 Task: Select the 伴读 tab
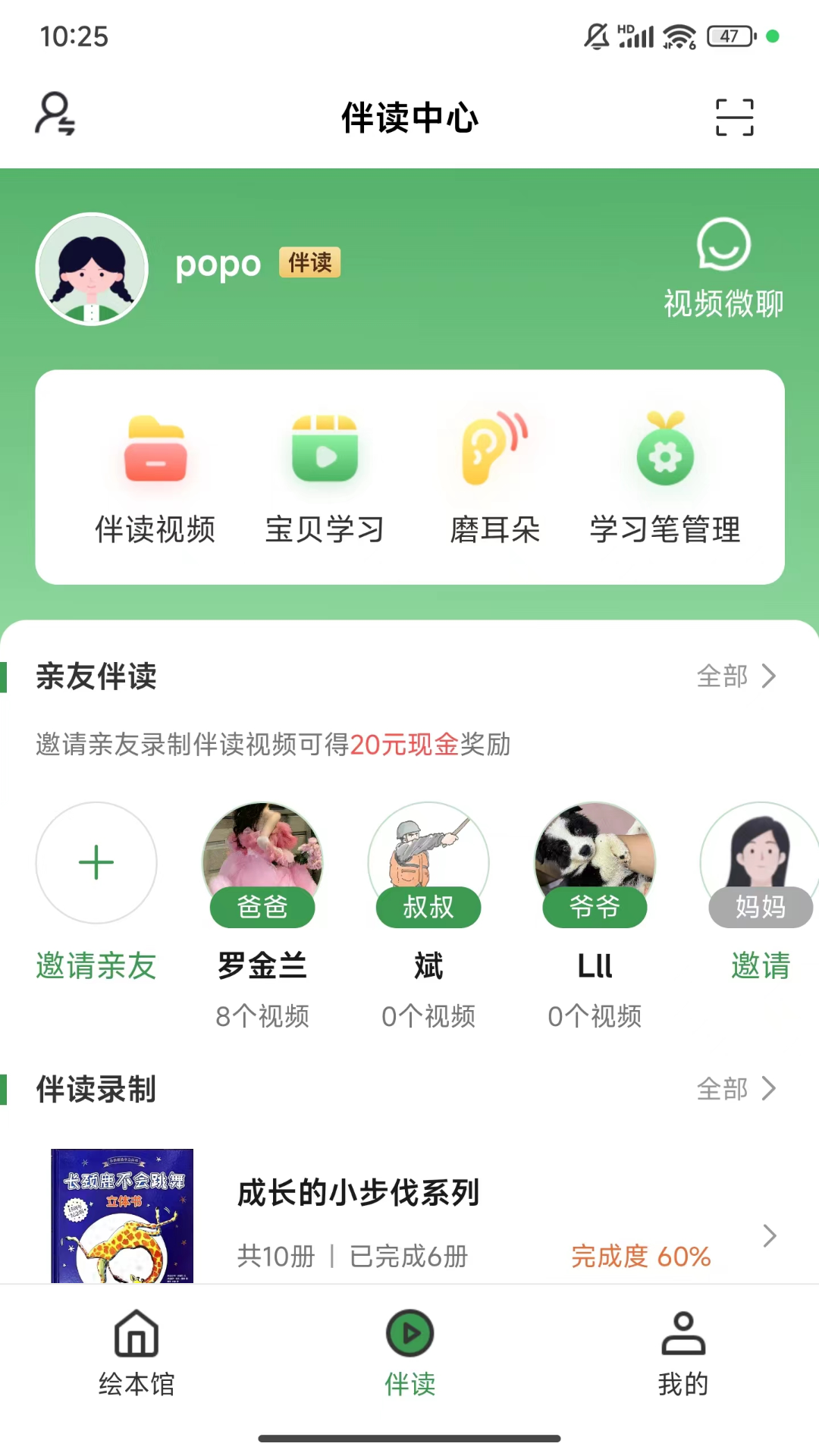[x=409, y=1353]
